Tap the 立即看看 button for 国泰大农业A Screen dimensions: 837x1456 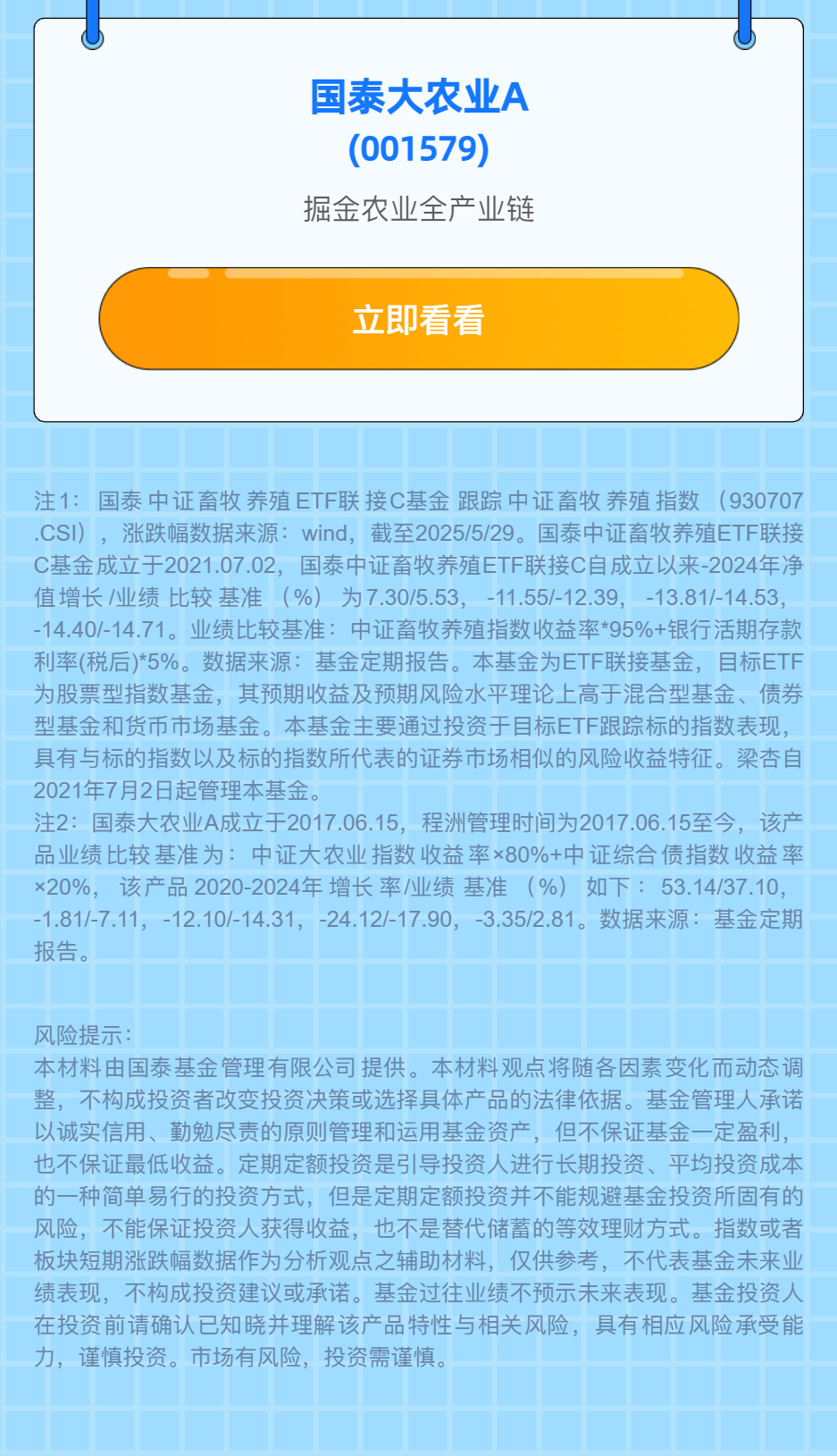click(418, 319)
